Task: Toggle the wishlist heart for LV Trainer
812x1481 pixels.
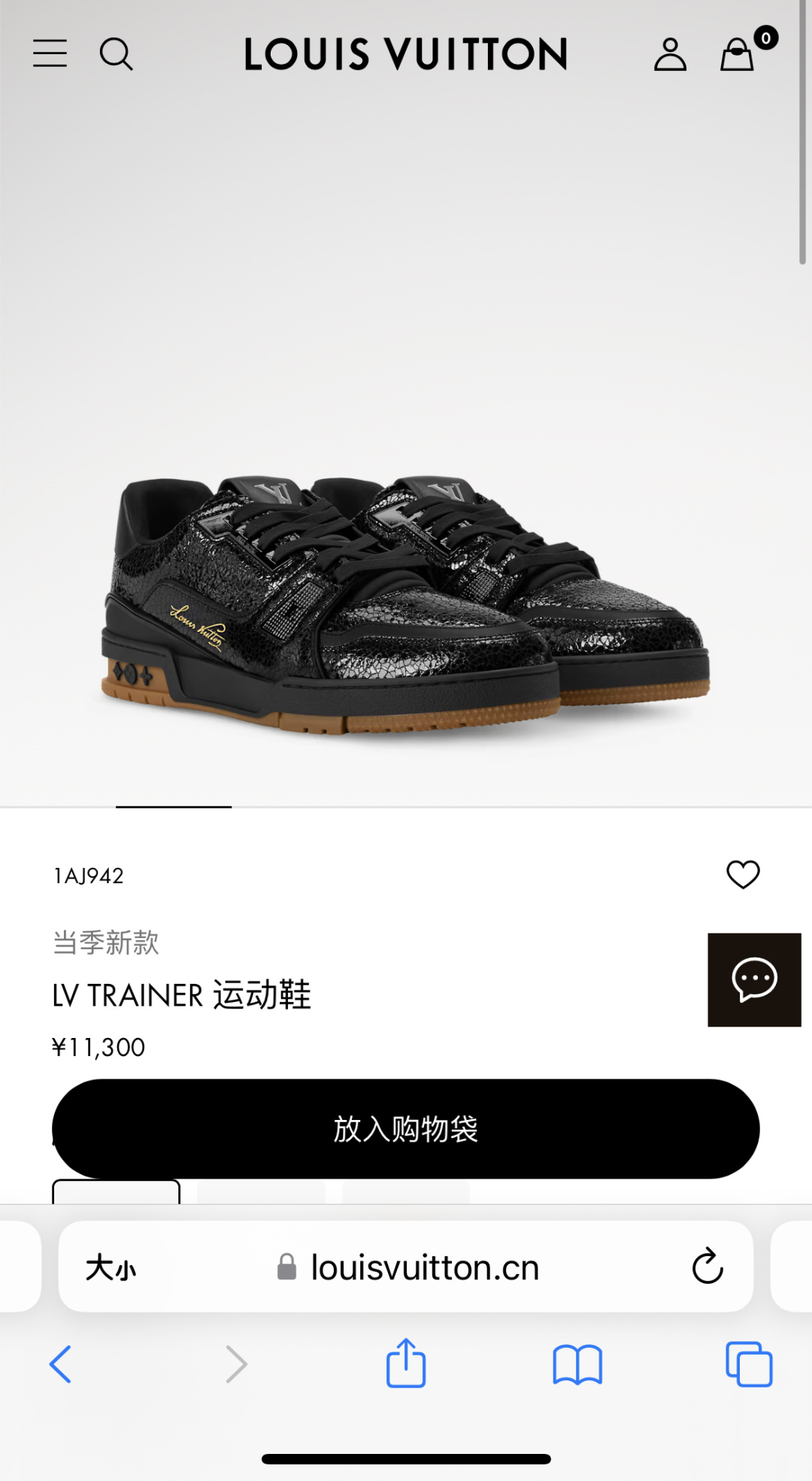Action: [x=743, y=875]
